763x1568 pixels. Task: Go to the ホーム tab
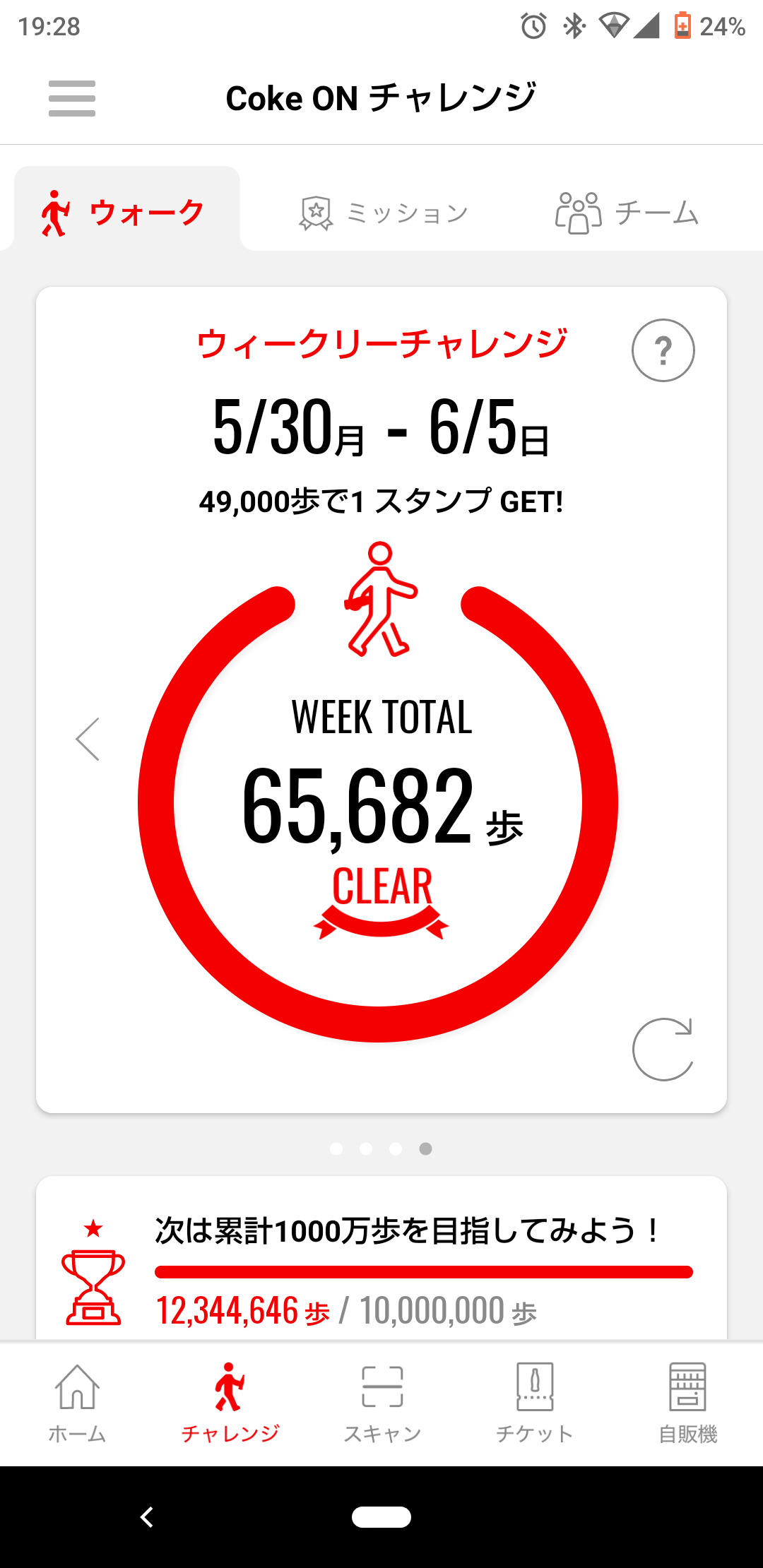(77, 1403)
